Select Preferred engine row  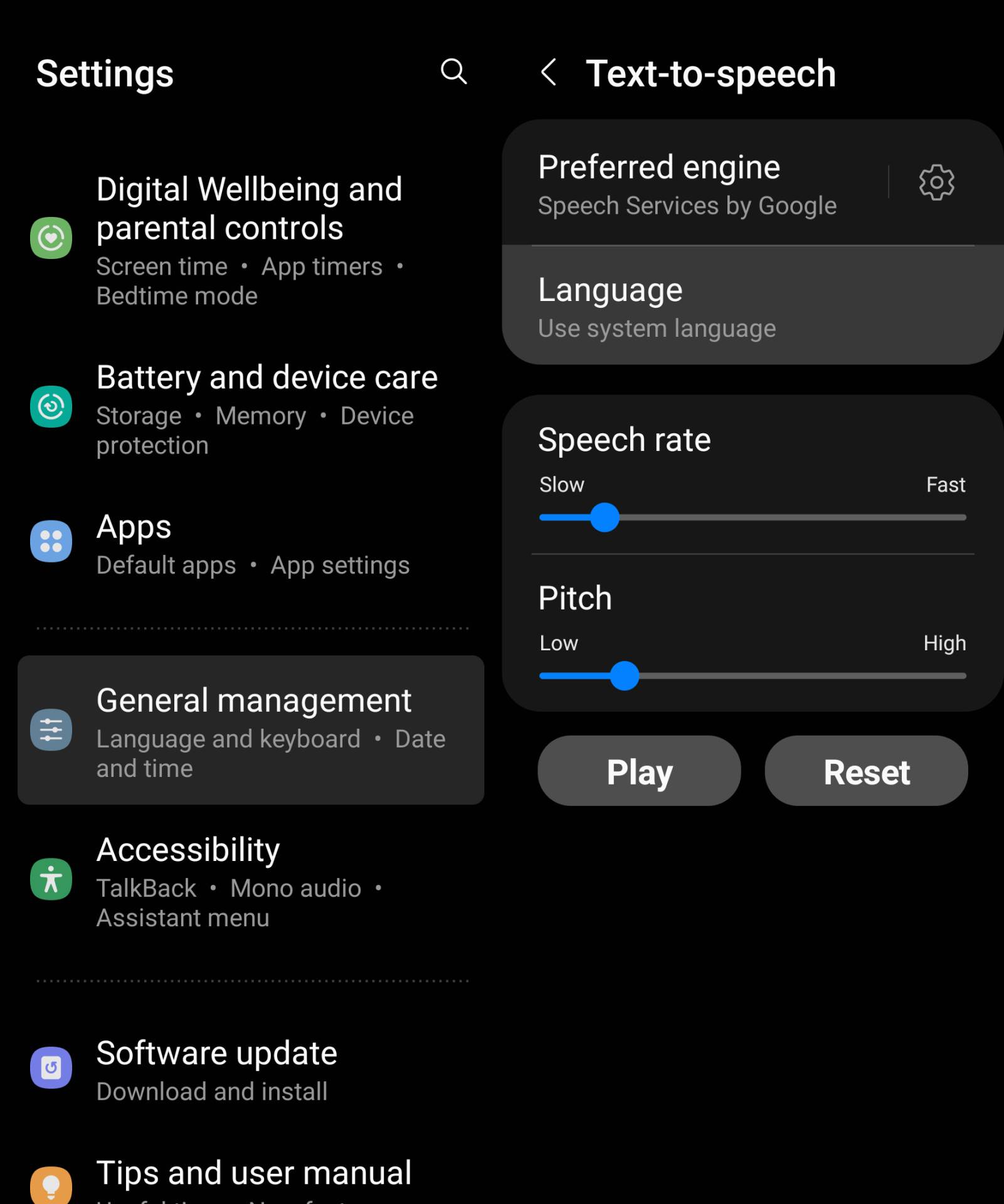[687, 184]
